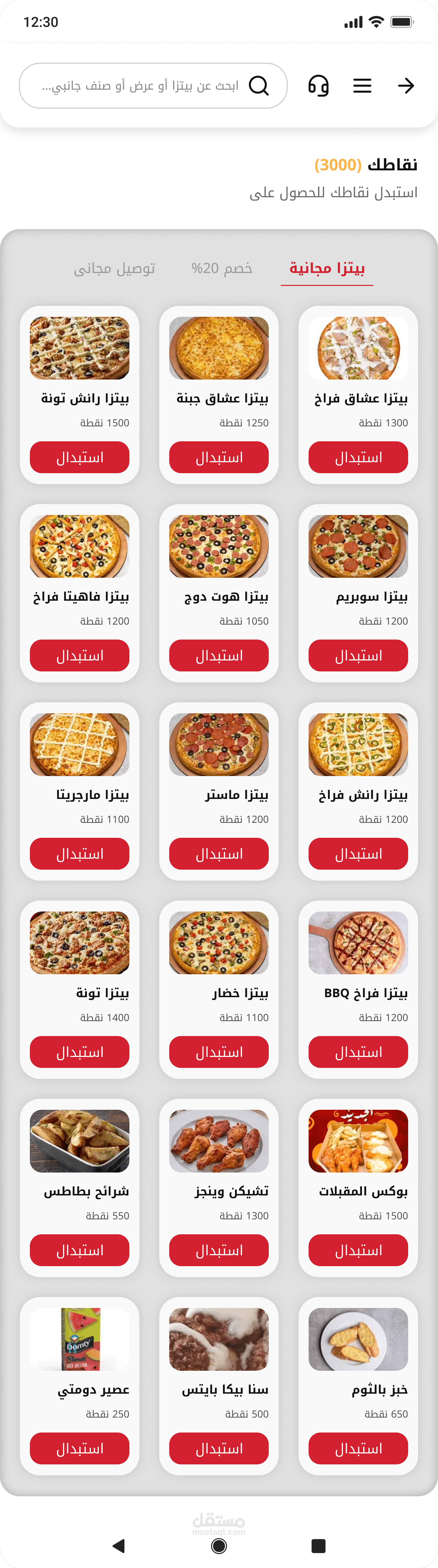438x1568 pixels.
Task: Redeem عصير دومتي for 250 points
Action: tap(80, 1449)
